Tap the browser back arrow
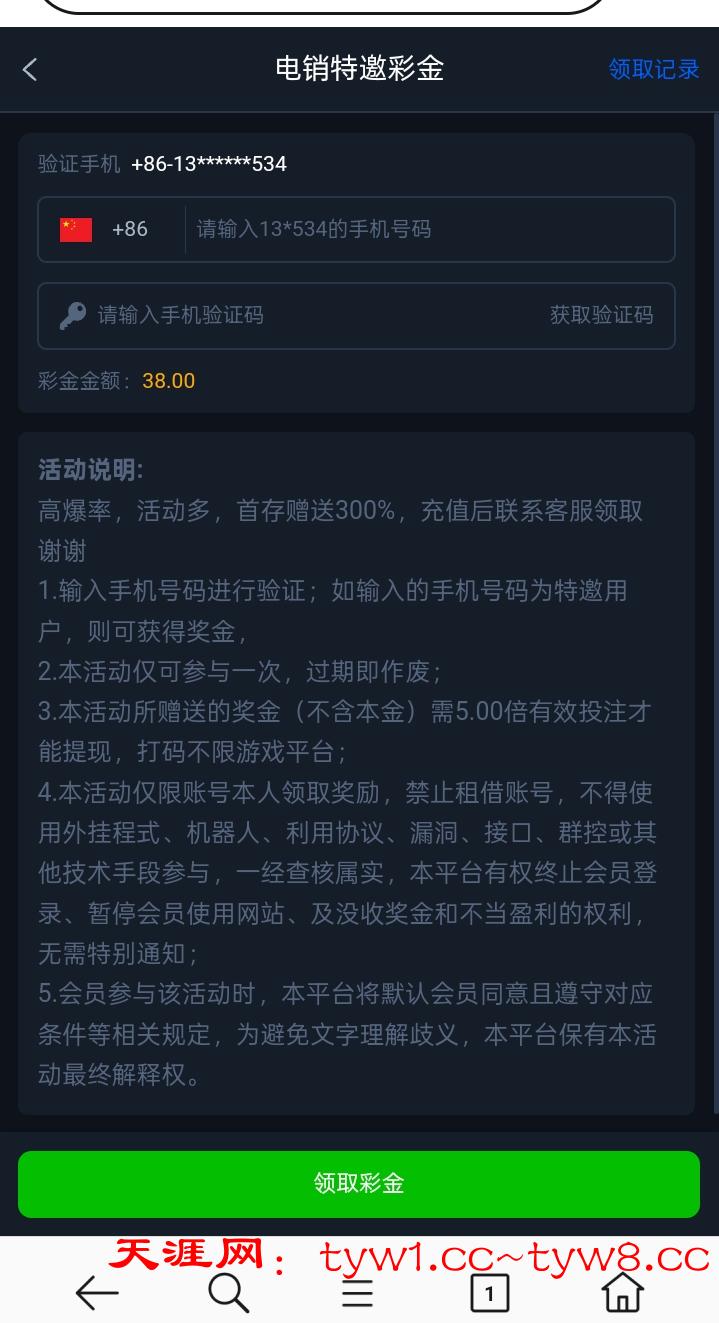719x1323 pixels. click(97, 1294)
